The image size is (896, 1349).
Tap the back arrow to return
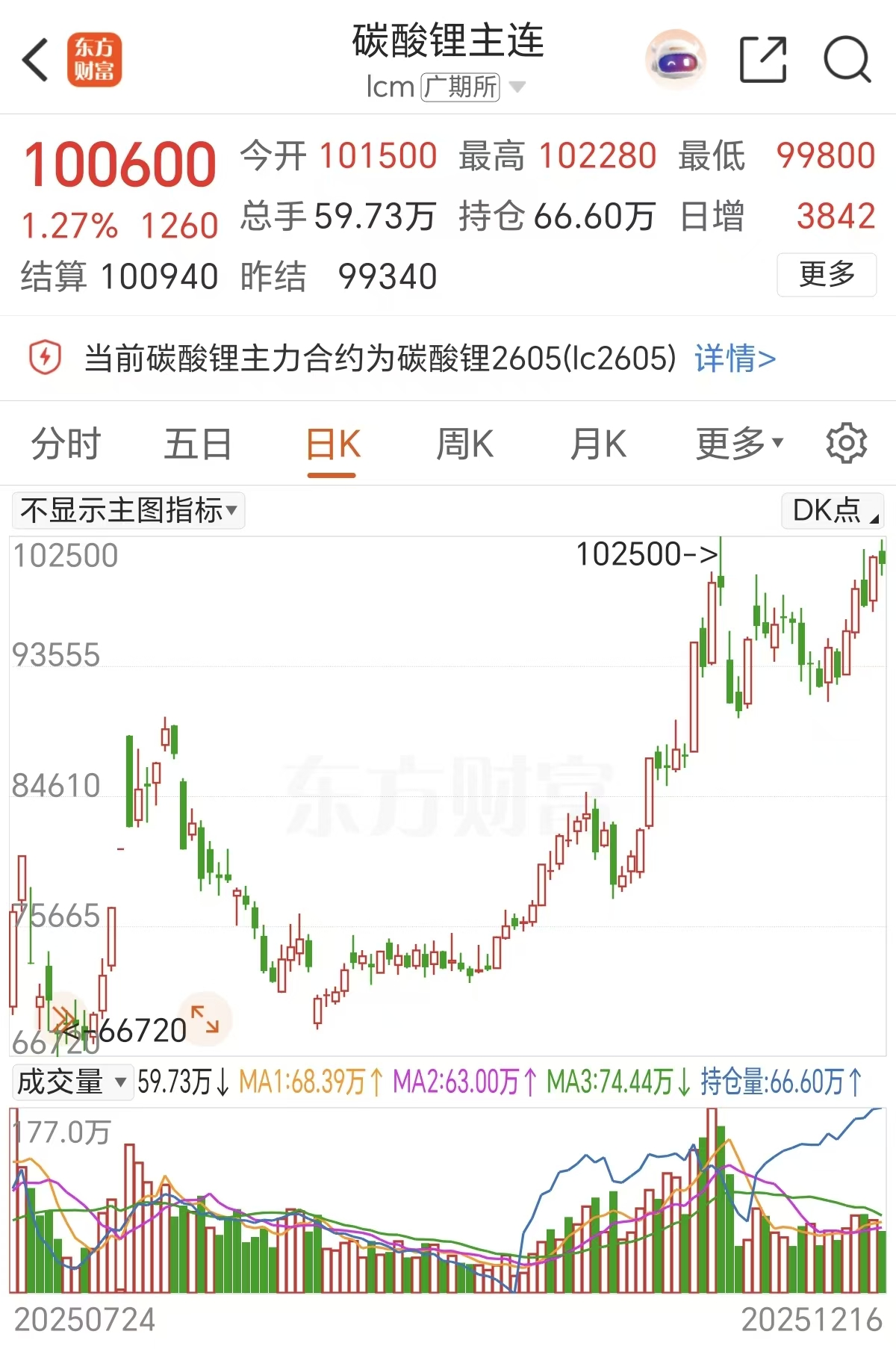coord(35,58)
